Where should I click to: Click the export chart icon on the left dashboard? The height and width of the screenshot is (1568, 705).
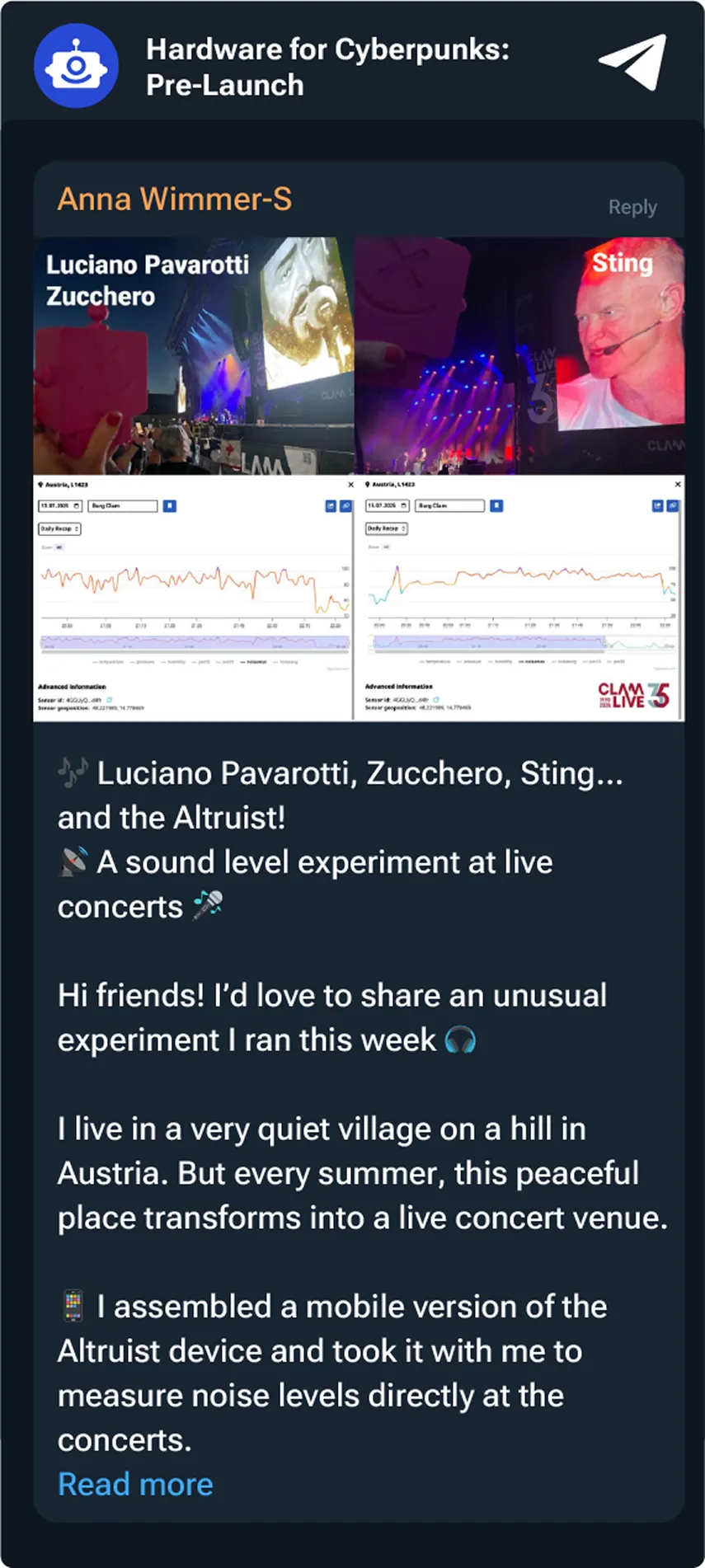(x=330, y=506)
